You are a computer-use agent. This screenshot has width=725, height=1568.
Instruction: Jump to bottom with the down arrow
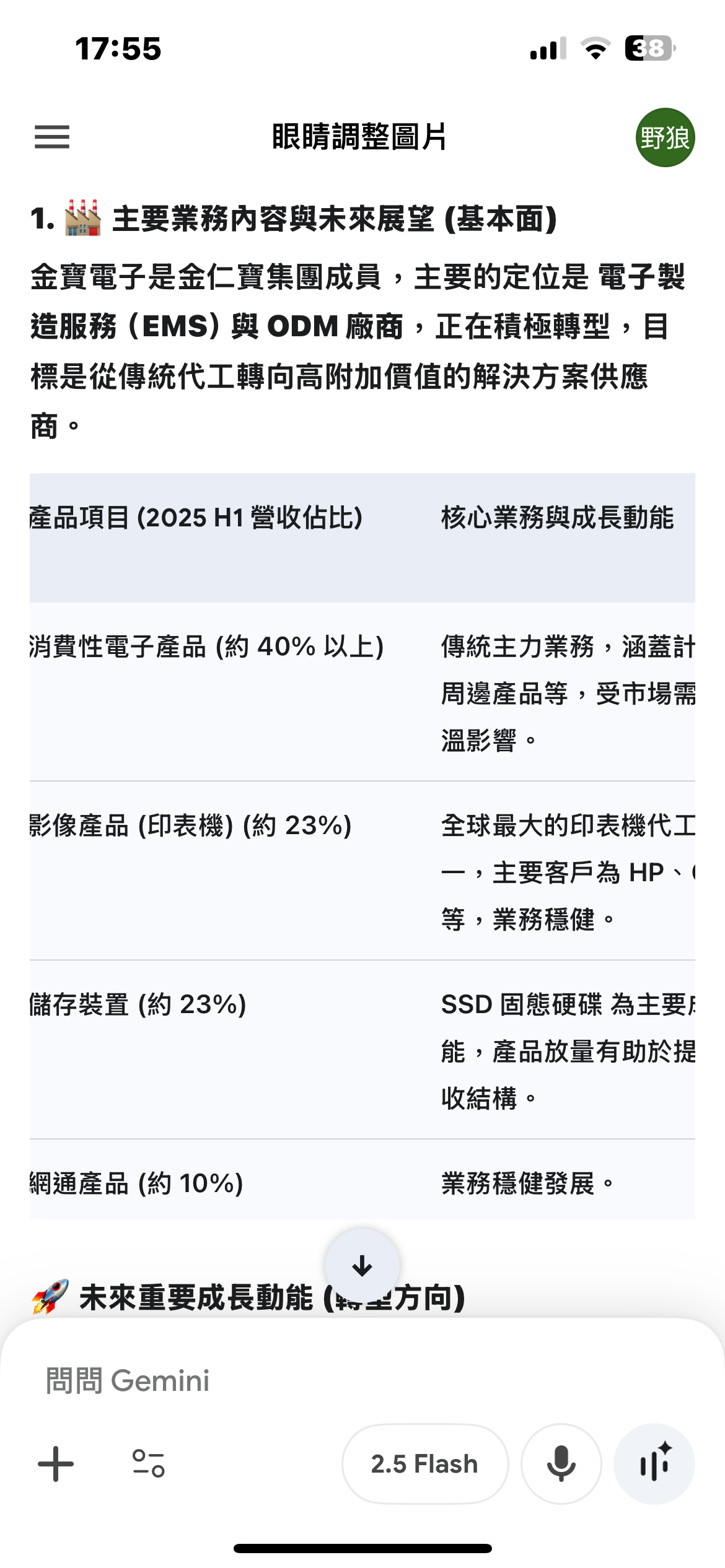click(362, 1265)
